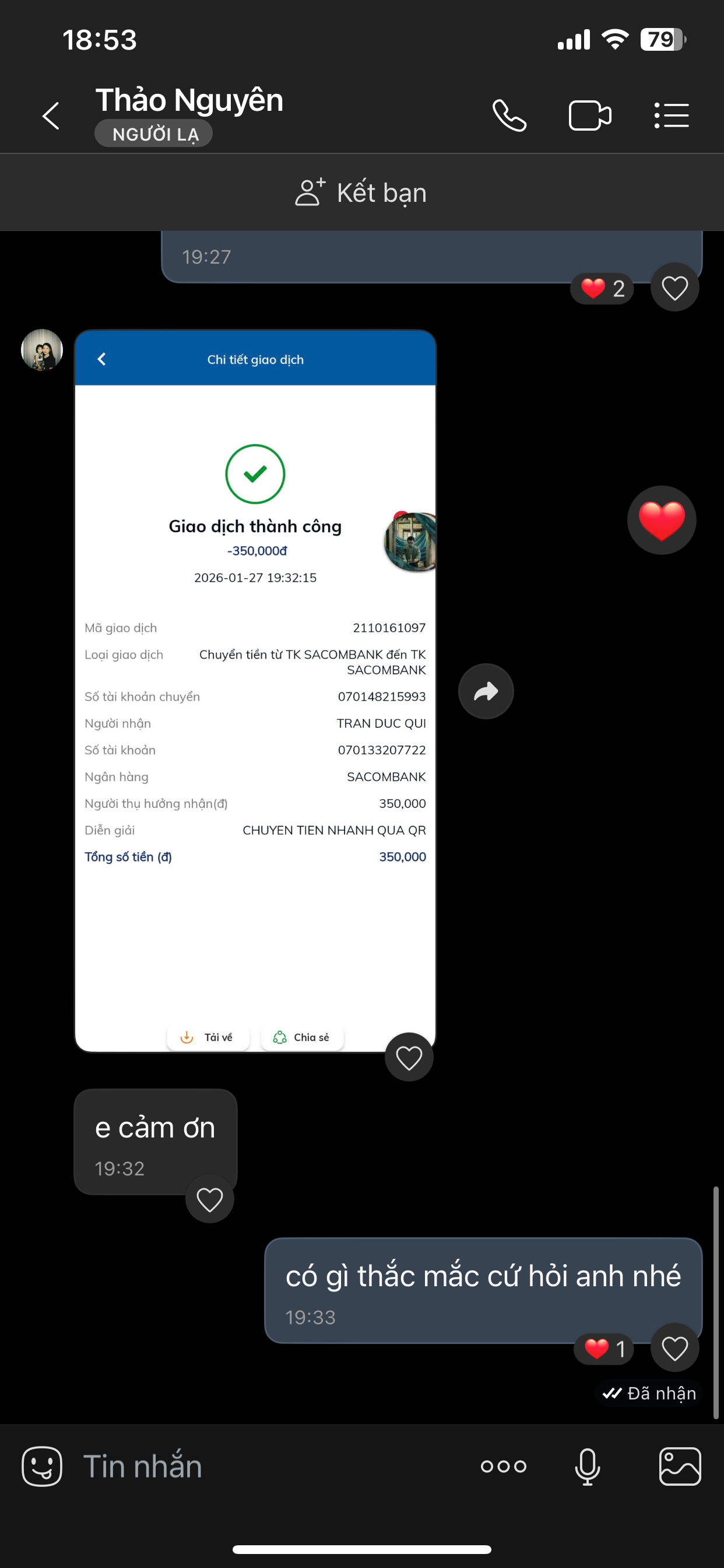Open more attachment options
This screenshot has height=1568, width=724.
503,1466
